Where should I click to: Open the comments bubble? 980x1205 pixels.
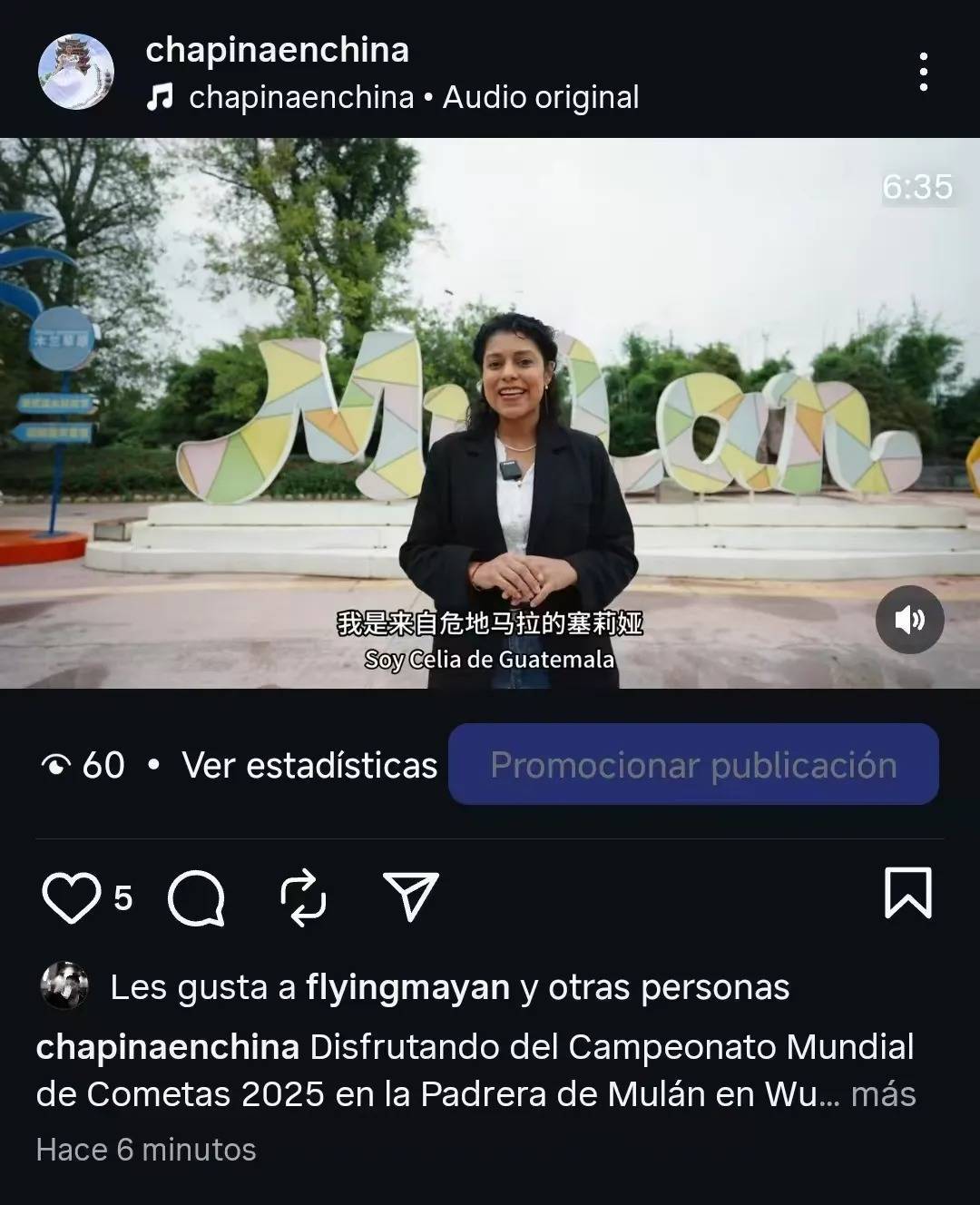(196, 897)
